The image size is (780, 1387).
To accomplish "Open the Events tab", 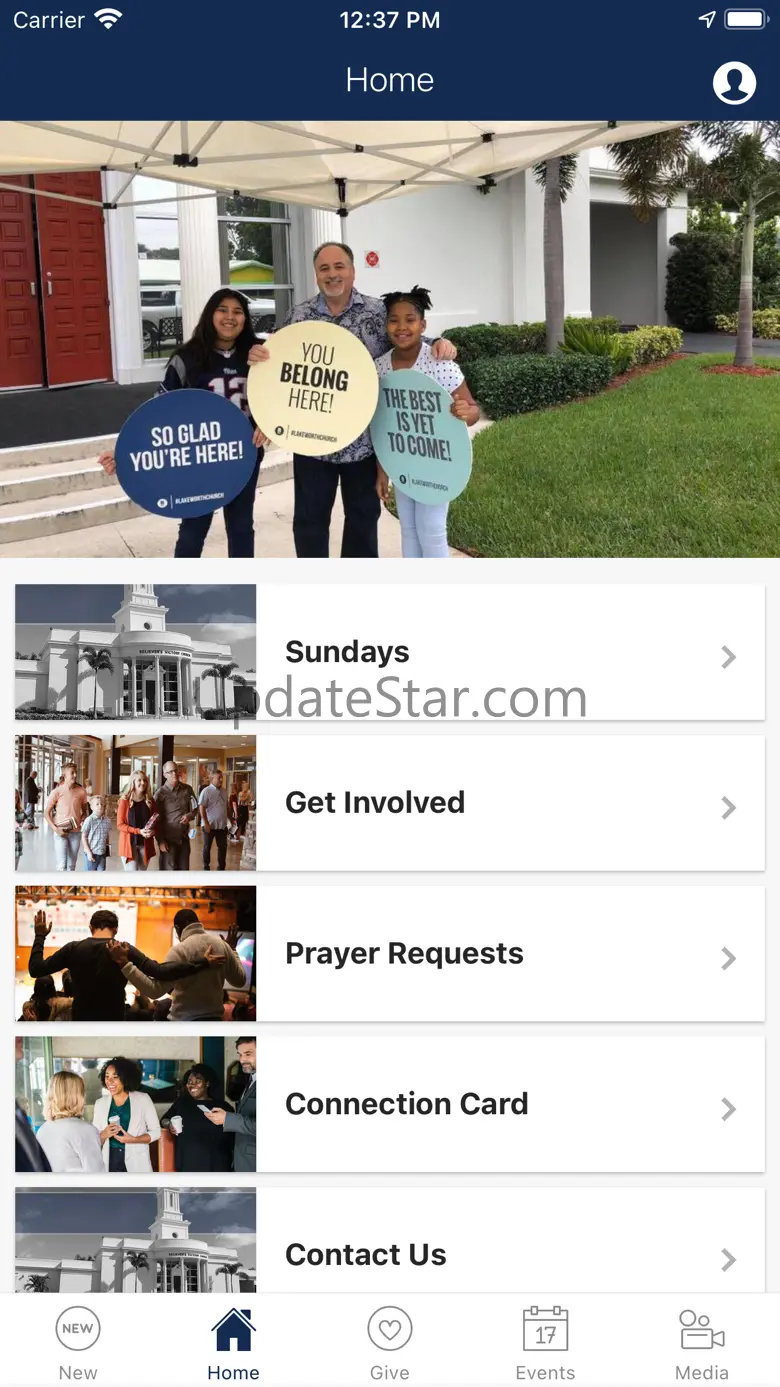I will (x=545, y=1342).
